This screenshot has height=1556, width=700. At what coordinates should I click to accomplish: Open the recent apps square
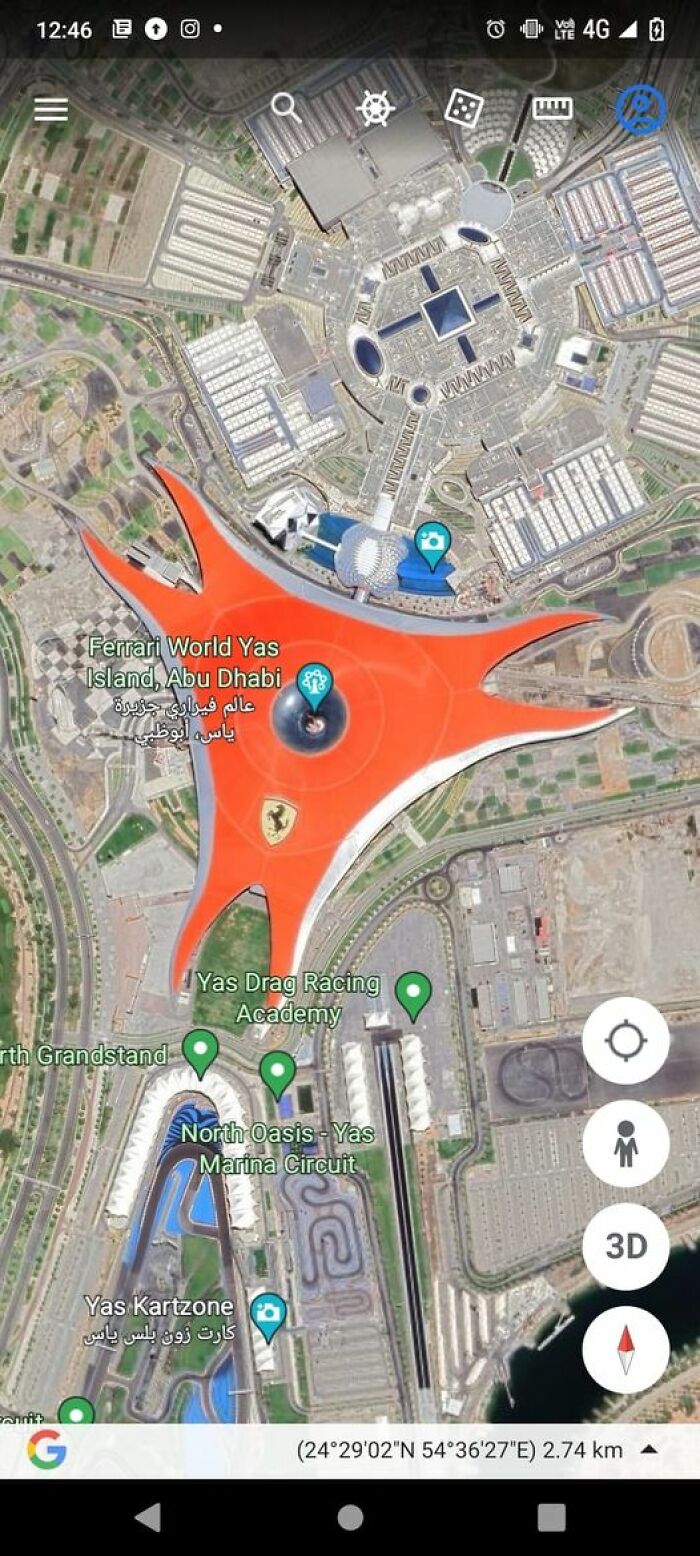tap(551, 1517)
